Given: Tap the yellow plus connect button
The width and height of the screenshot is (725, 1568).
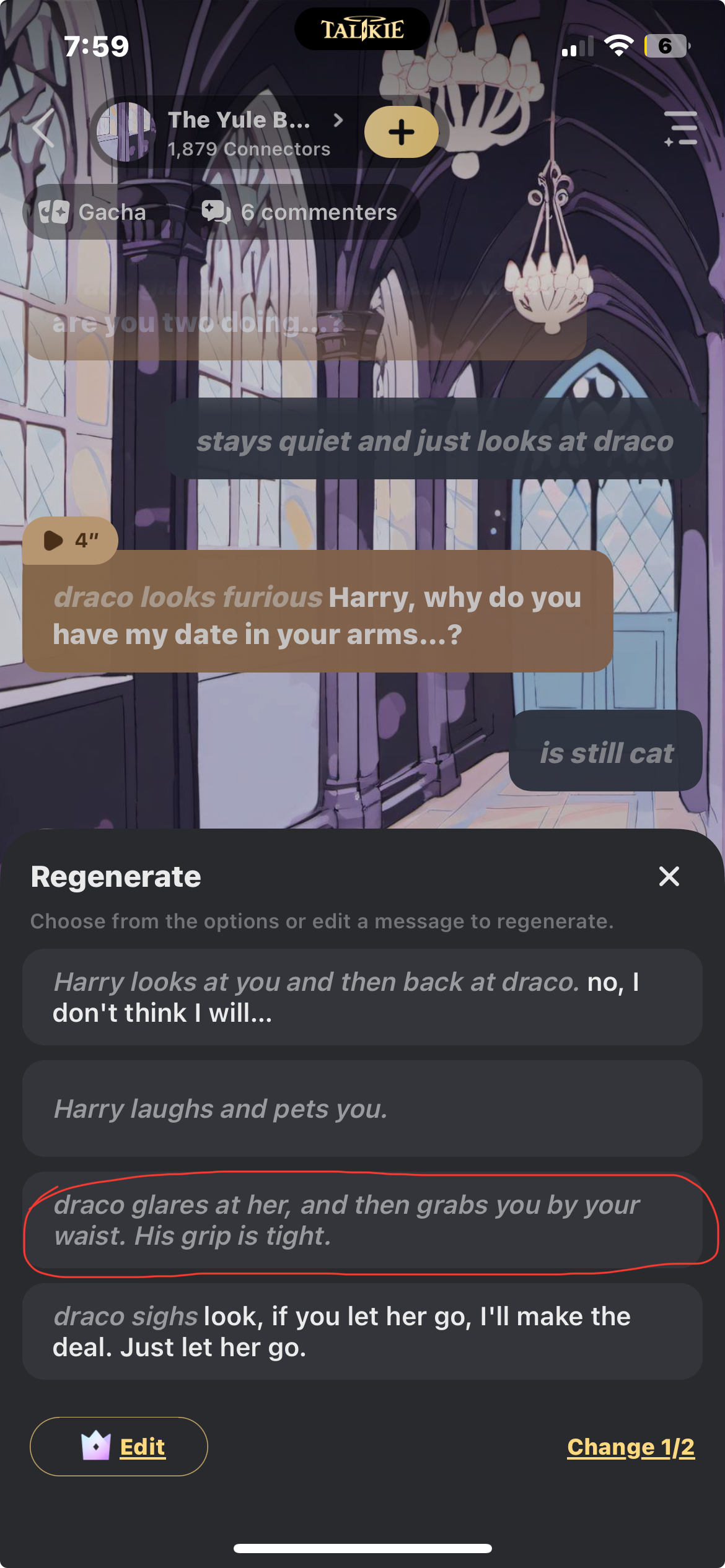Looking at the screenshot, I should [x=401, y=132].
